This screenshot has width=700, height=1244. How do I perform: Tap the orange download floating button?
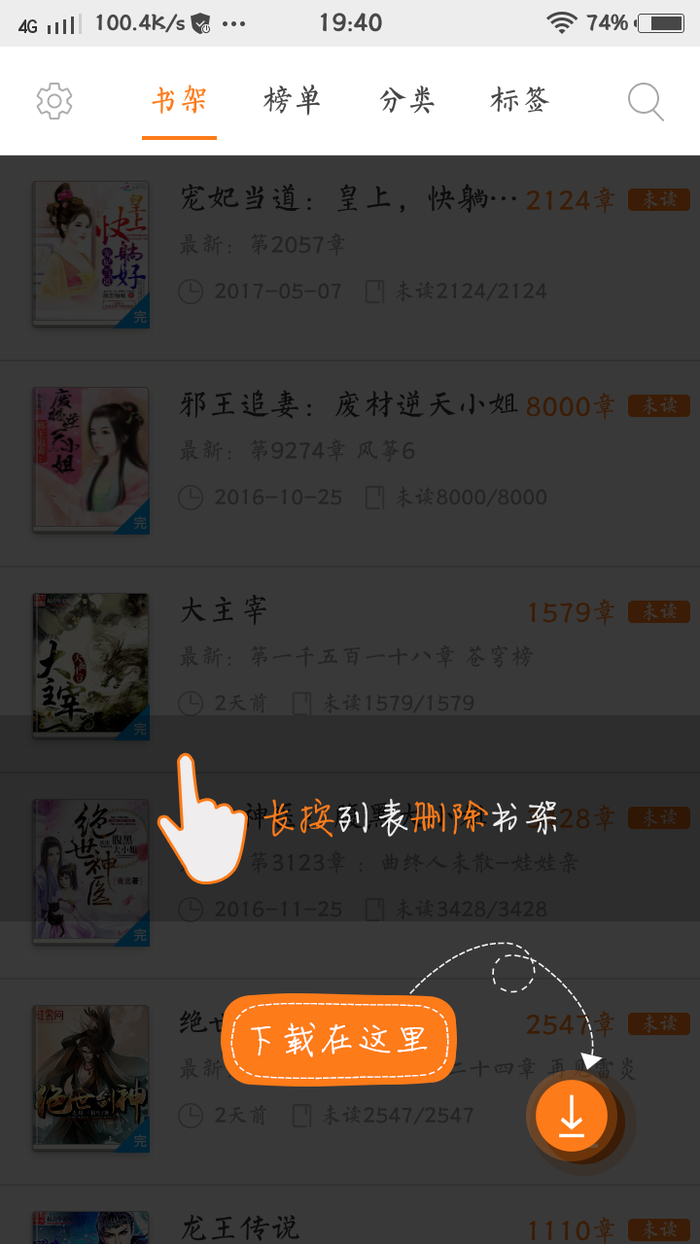point(571,1116)
